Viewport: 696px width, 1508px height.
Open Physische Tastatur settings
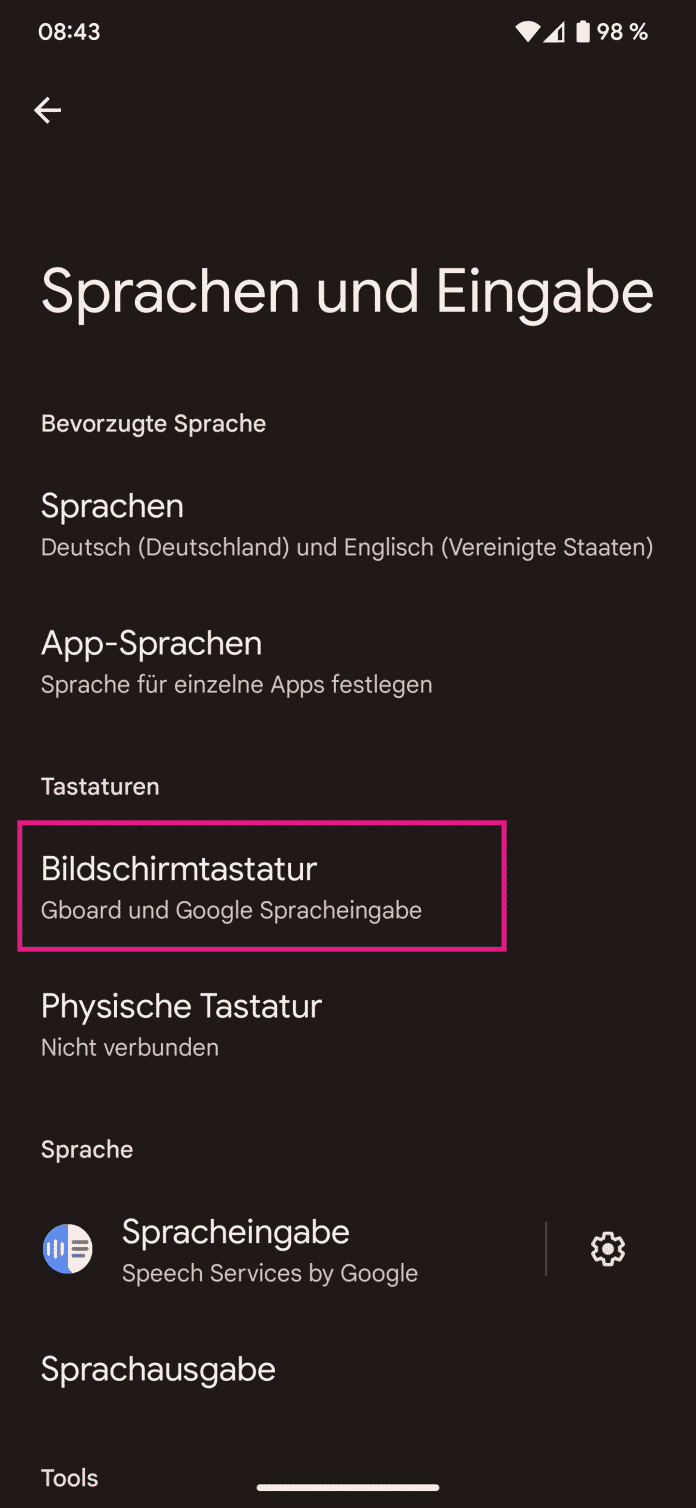coord(346,1023)
